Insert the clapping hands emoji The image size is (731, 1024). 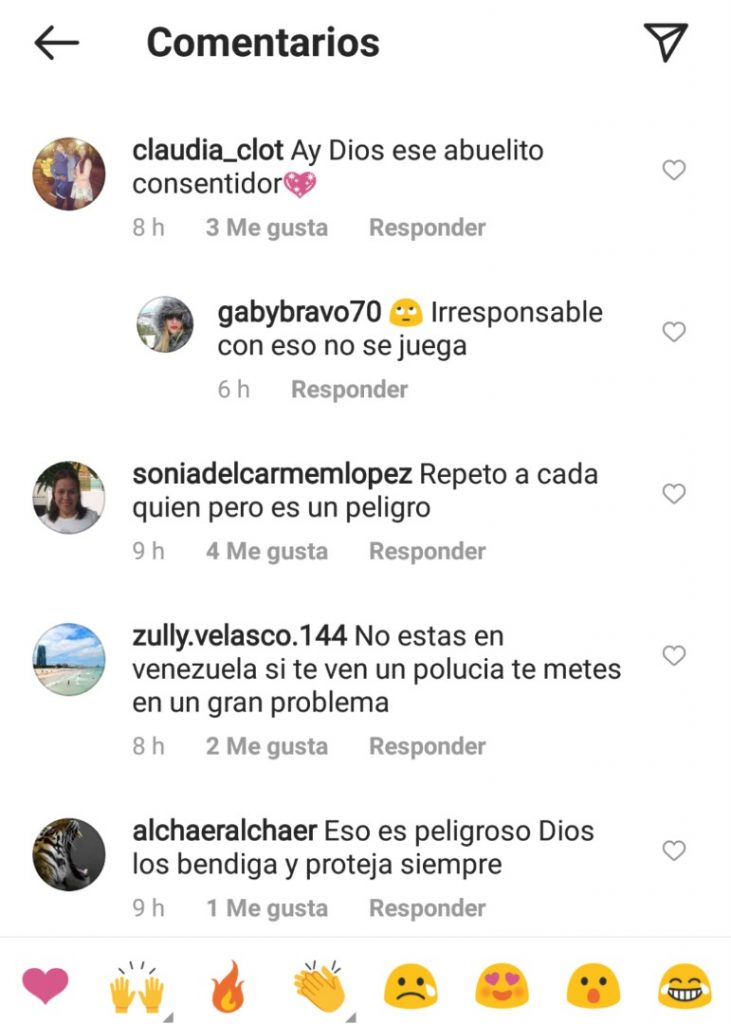click(x=319, y=987)
